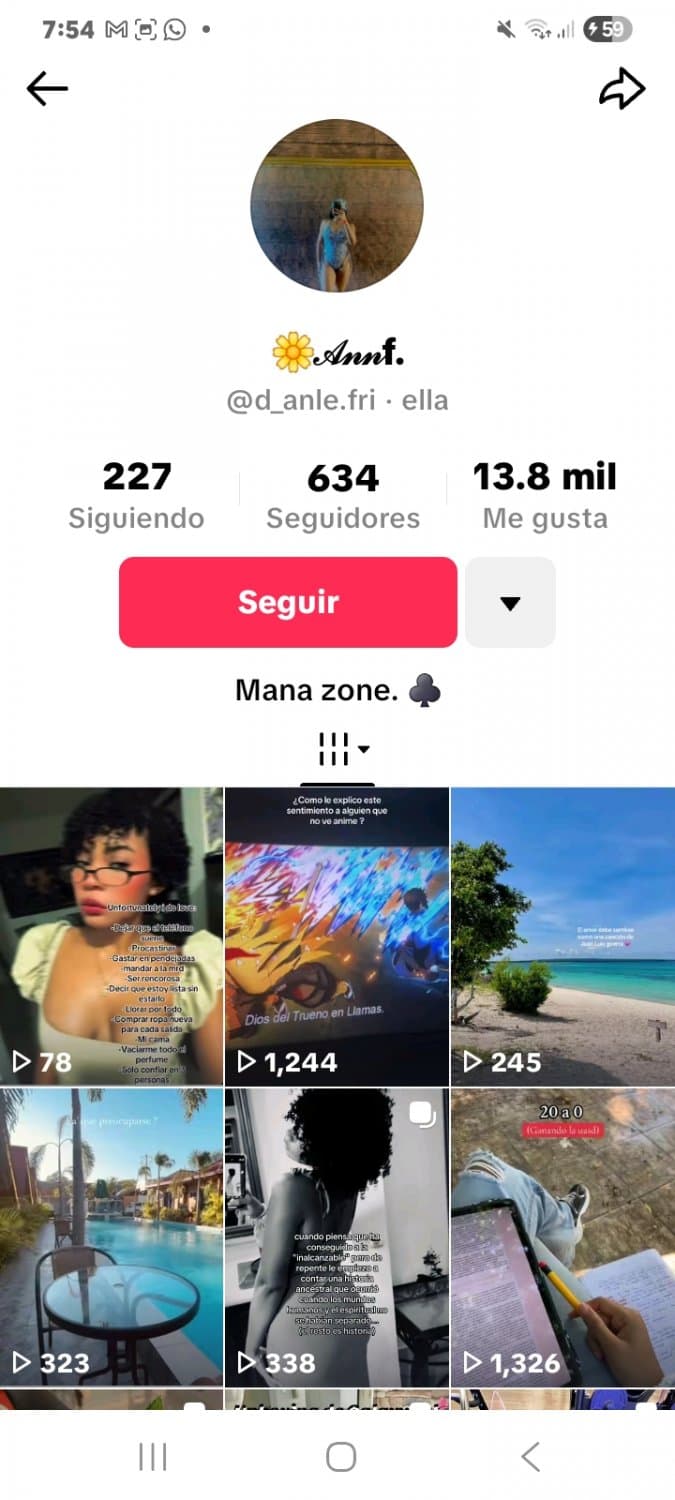
Task: Tap the red Seguir button
Action: (x=288, y=602)
